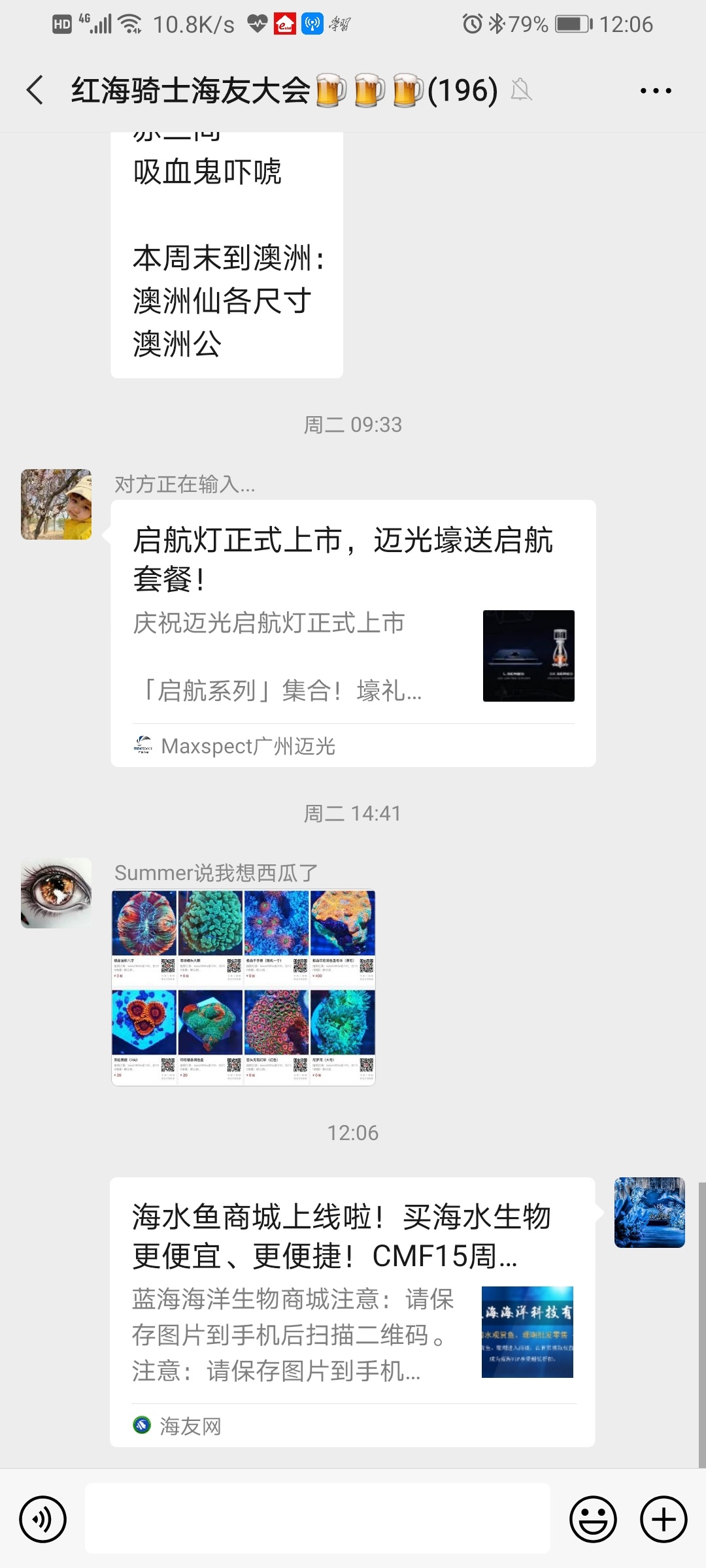Viewport: 706px width, 1568px height.
Task: Open the emoji picker
Action: 593,1519
